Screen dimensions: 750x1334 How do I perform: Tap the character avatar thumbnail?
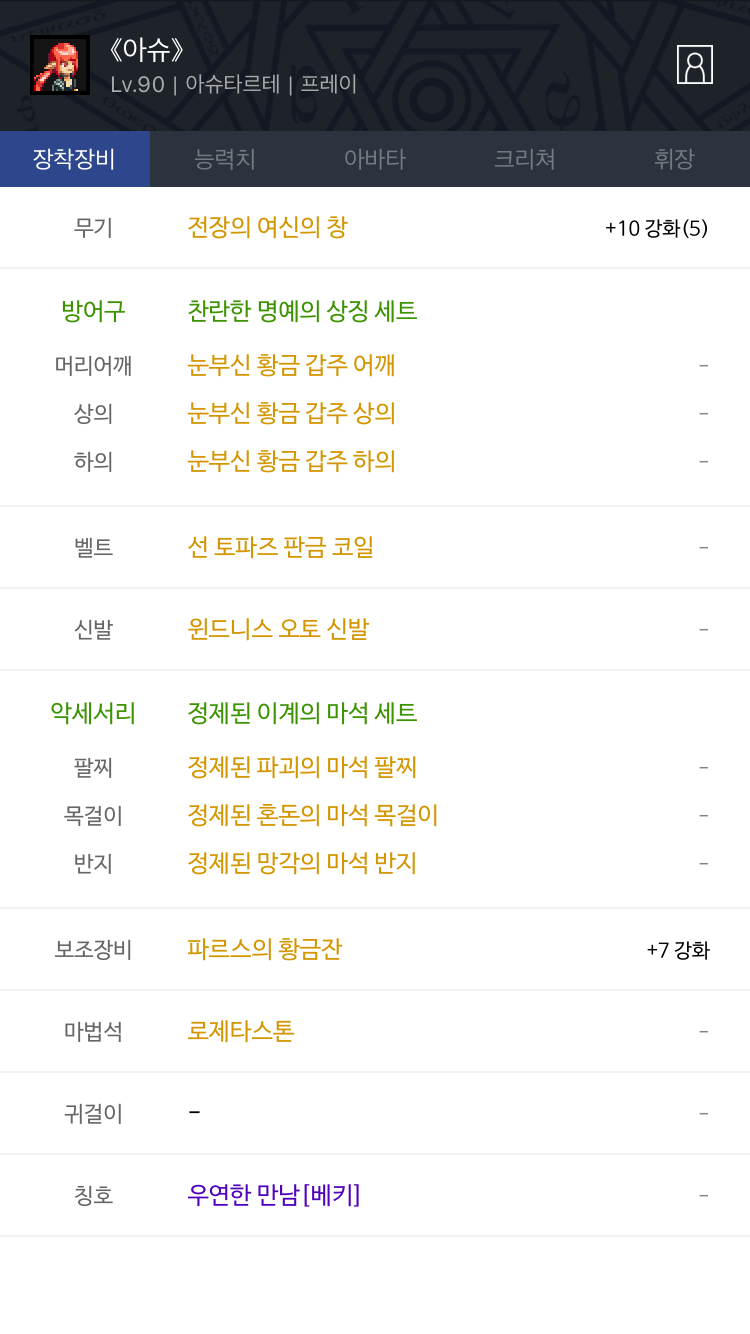pos(60,65)
